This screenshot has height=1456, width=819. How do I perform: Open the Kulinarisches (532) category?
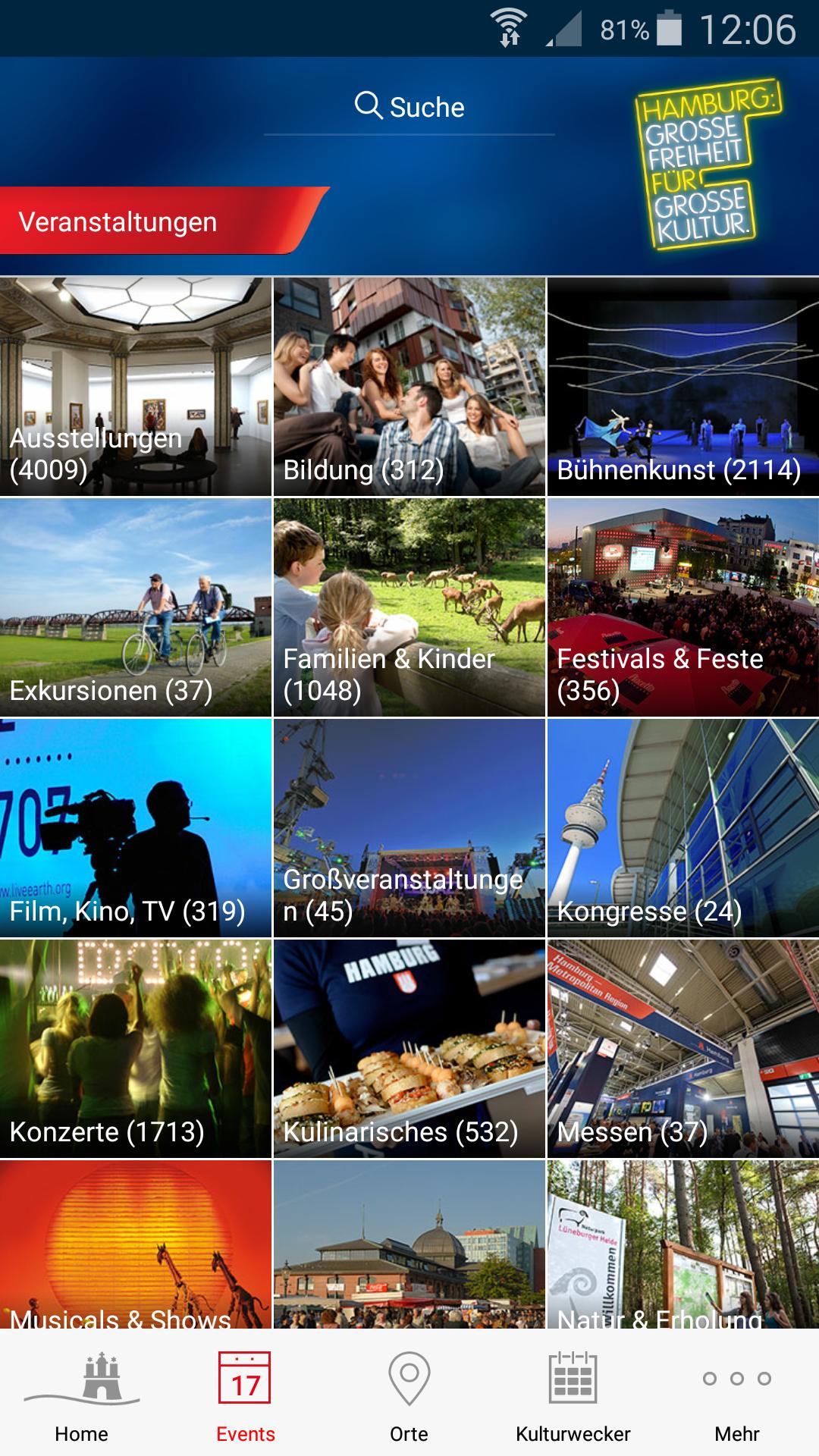pos(409,1049)
